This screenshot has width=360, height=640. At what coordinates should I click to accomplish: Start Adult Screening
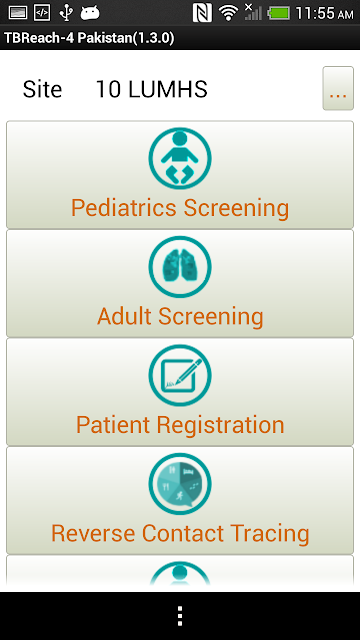click(x=180, y=283)
